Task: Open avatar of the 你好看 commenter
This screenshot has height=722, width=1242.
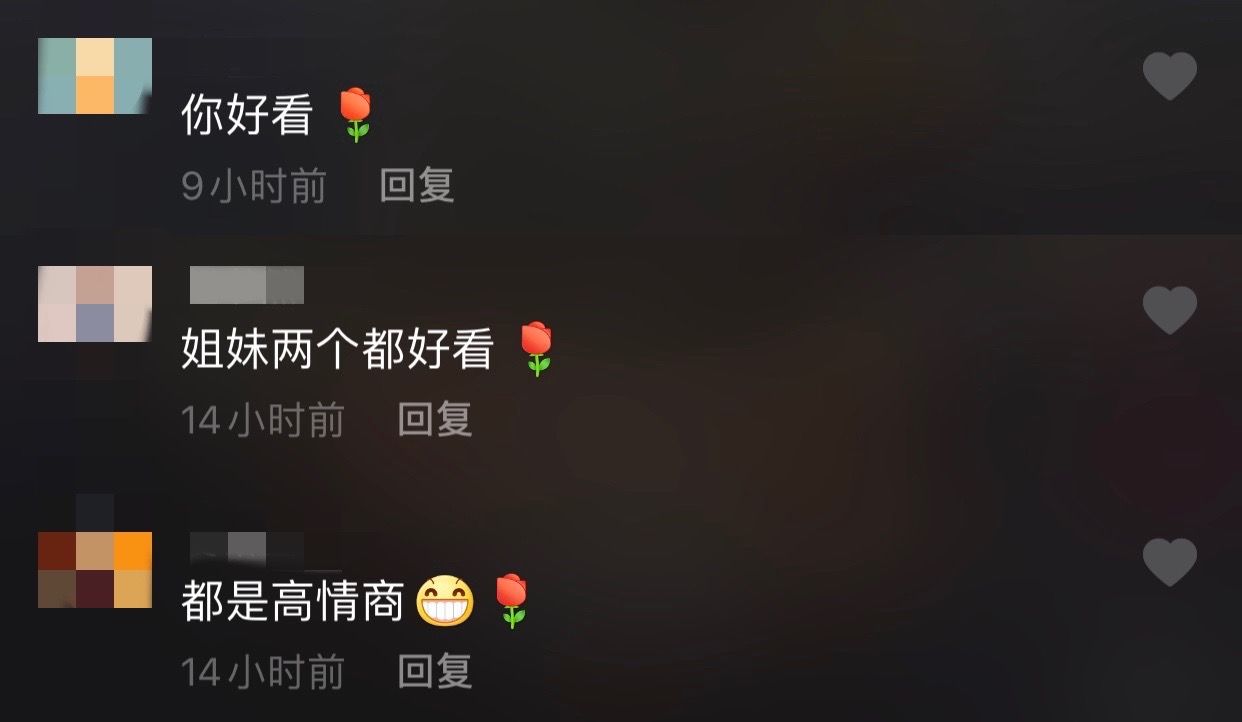Action: pos(95,76)
